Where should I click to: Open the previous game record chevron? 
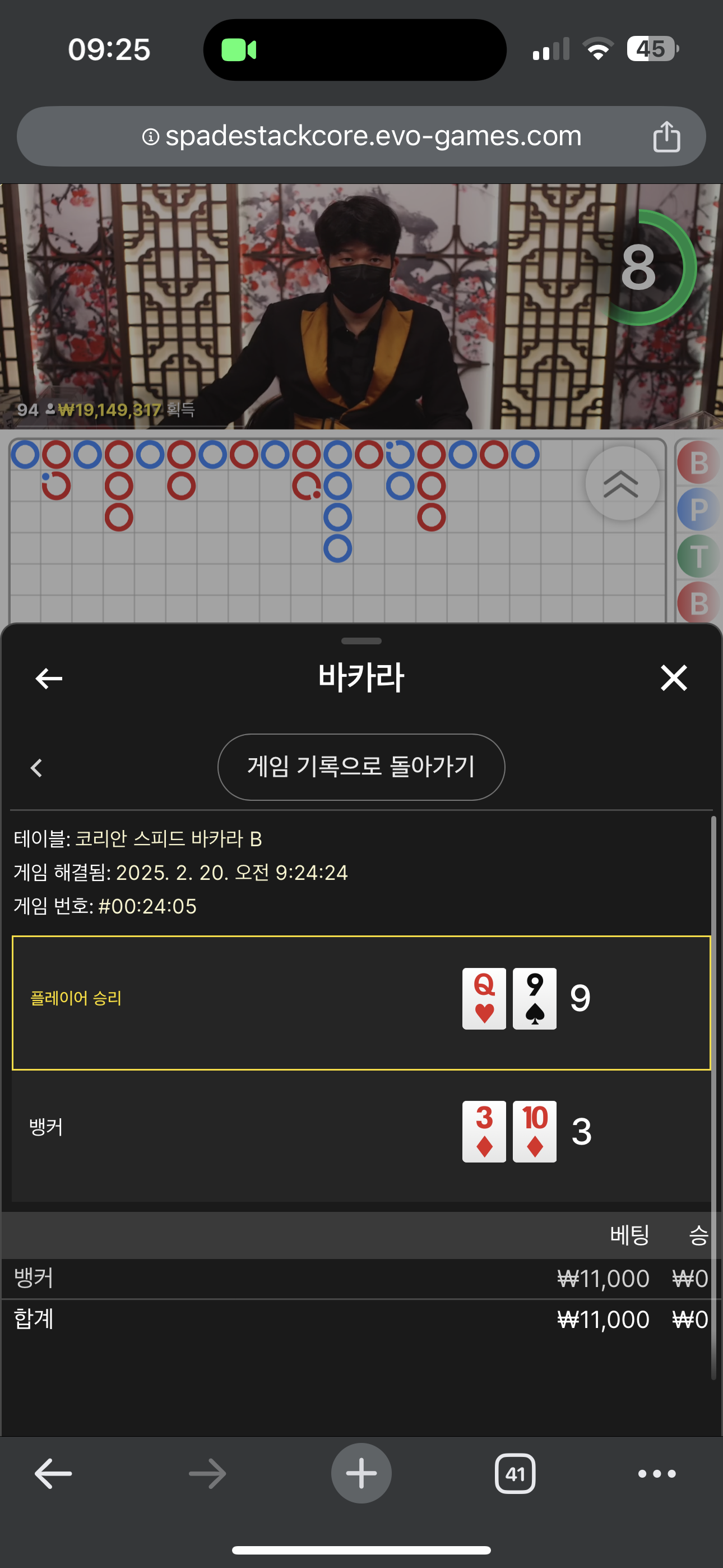click(x=36, y=768)
